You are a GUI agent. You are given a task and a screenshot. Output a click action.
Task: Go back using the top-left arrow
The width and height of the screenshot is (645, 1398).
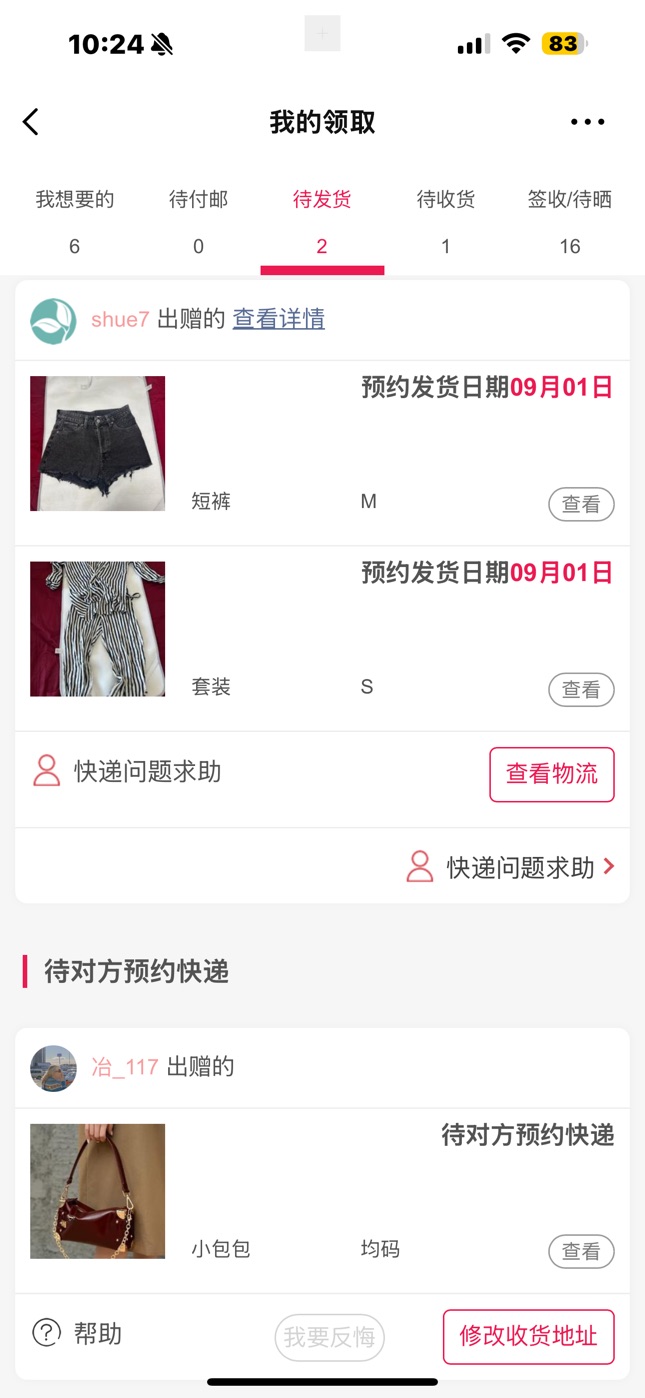pos(31,122)
